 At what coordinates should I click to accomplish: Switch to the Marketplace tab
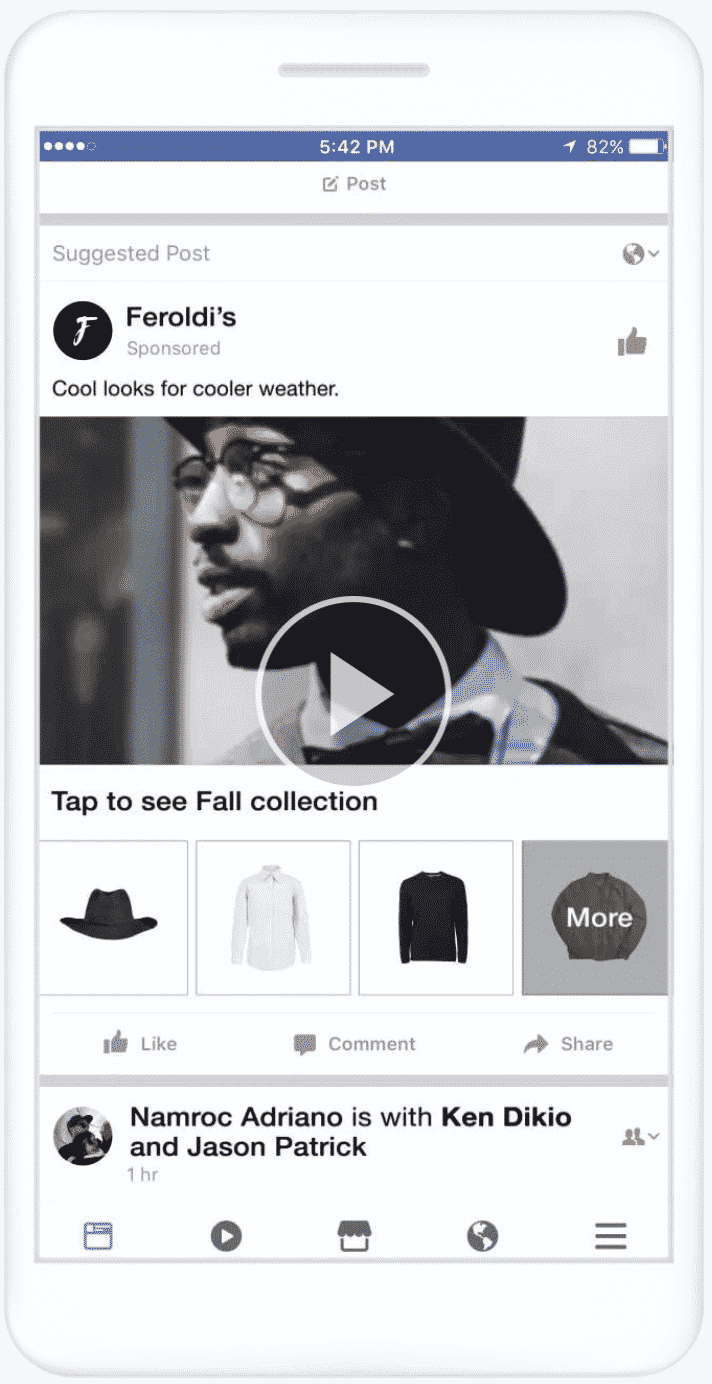click(354, 1236)
